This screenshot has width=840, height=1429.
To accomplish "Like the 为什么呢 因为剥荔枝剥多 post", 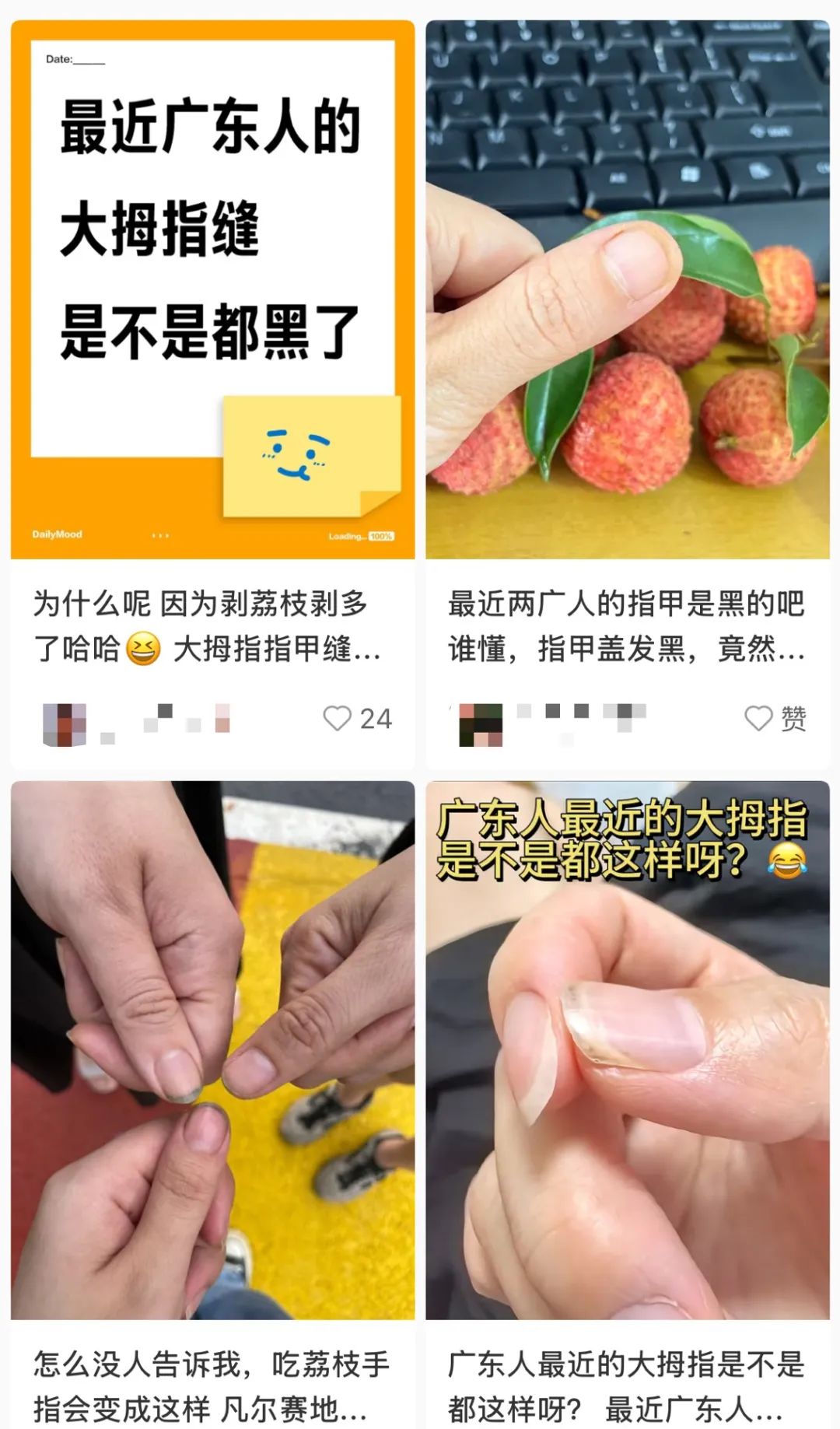I will [x=338, y=718].
